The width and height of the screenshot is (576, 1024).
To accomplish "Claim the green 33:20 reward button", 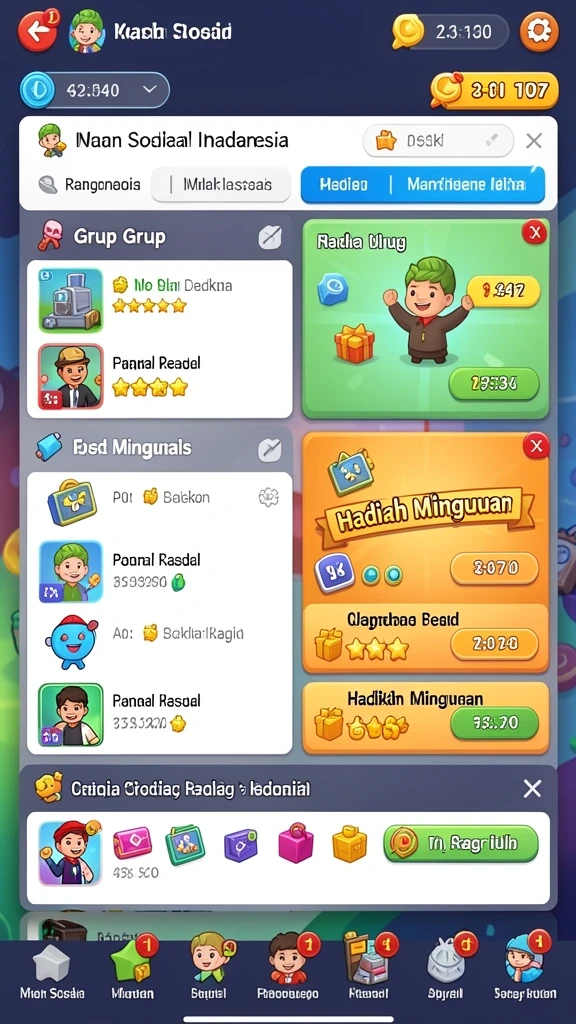I will click(494, 723).
